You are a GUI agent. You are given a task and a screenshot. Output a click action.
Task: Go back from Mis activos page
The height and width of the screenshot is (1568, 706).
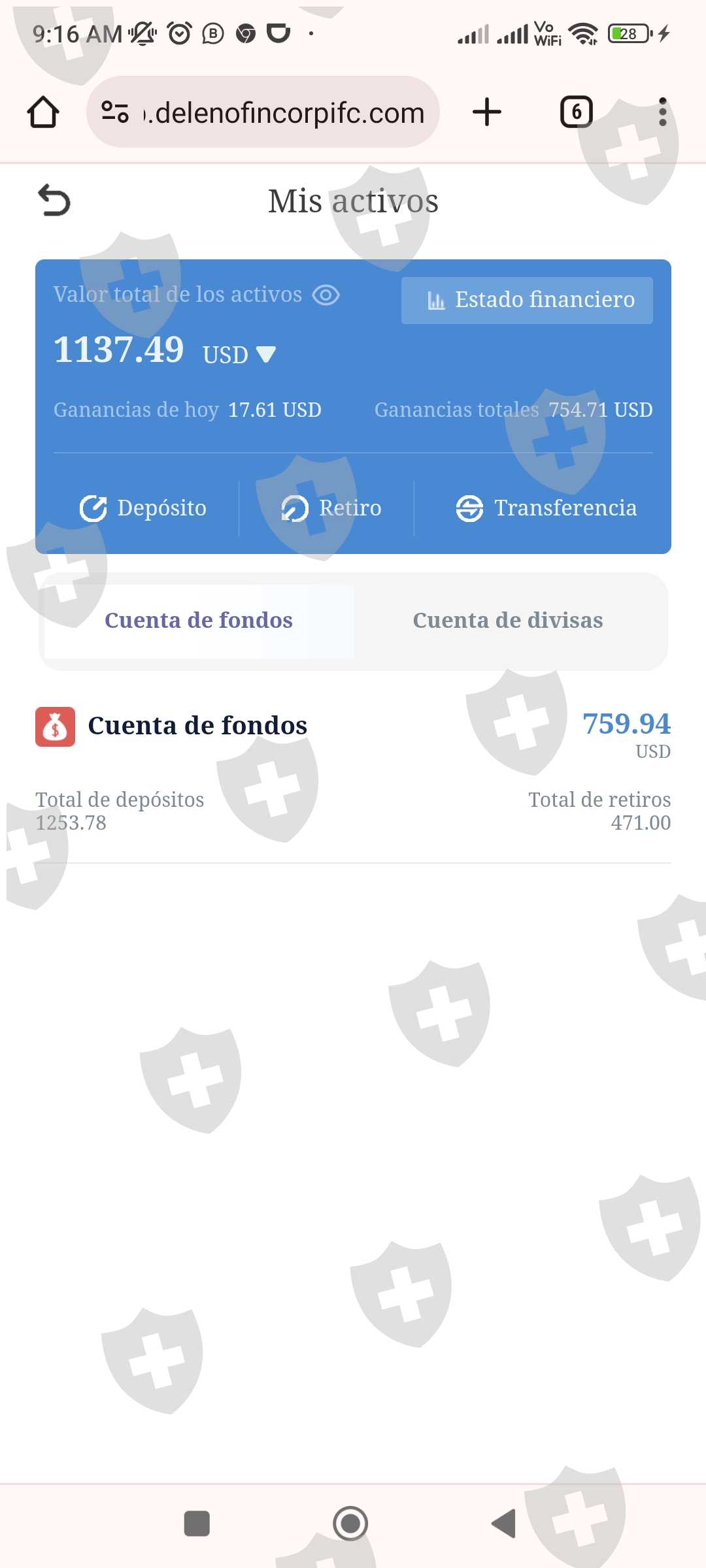point(54,200)
